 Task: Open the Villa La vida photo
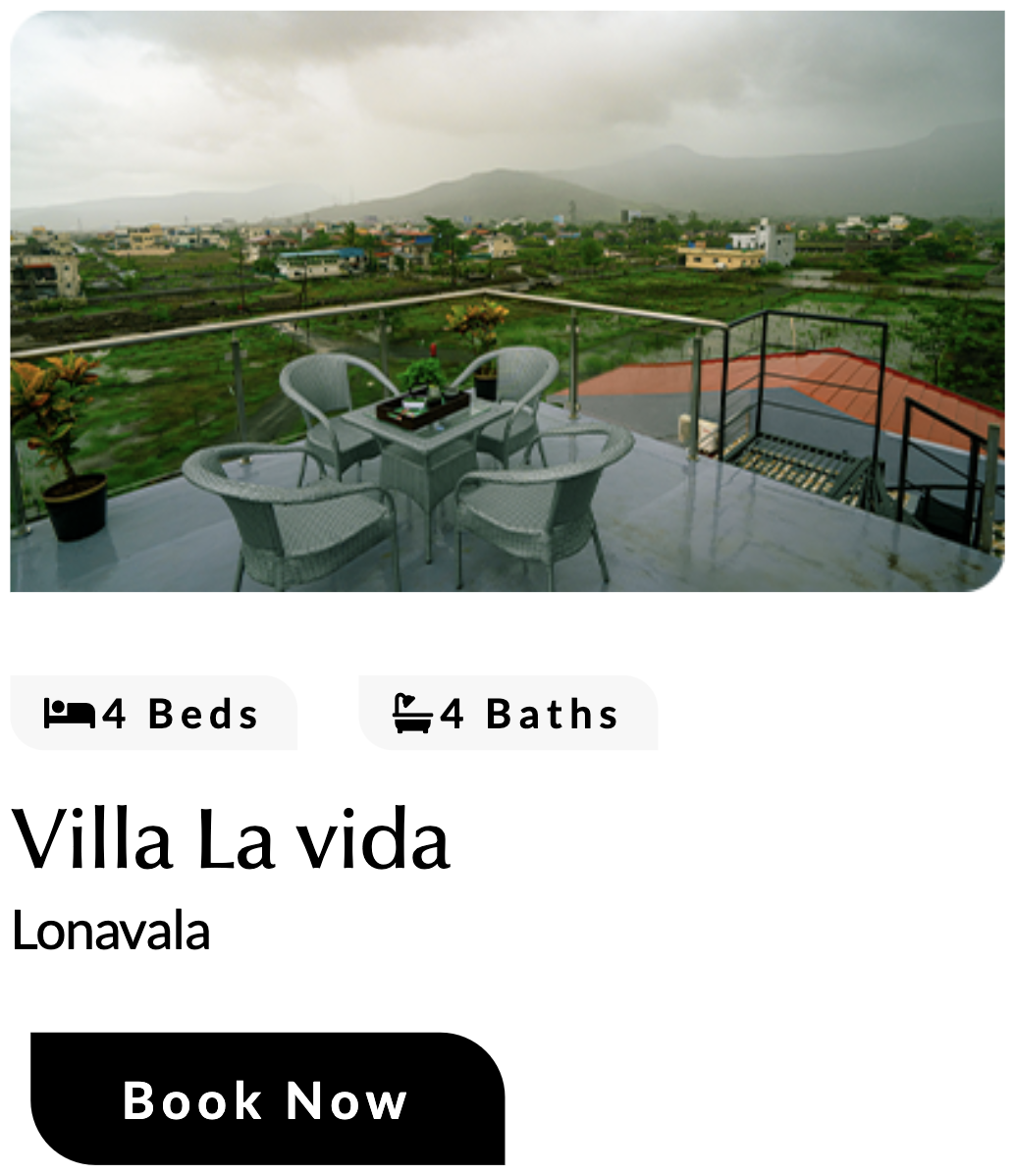point(506,301)
